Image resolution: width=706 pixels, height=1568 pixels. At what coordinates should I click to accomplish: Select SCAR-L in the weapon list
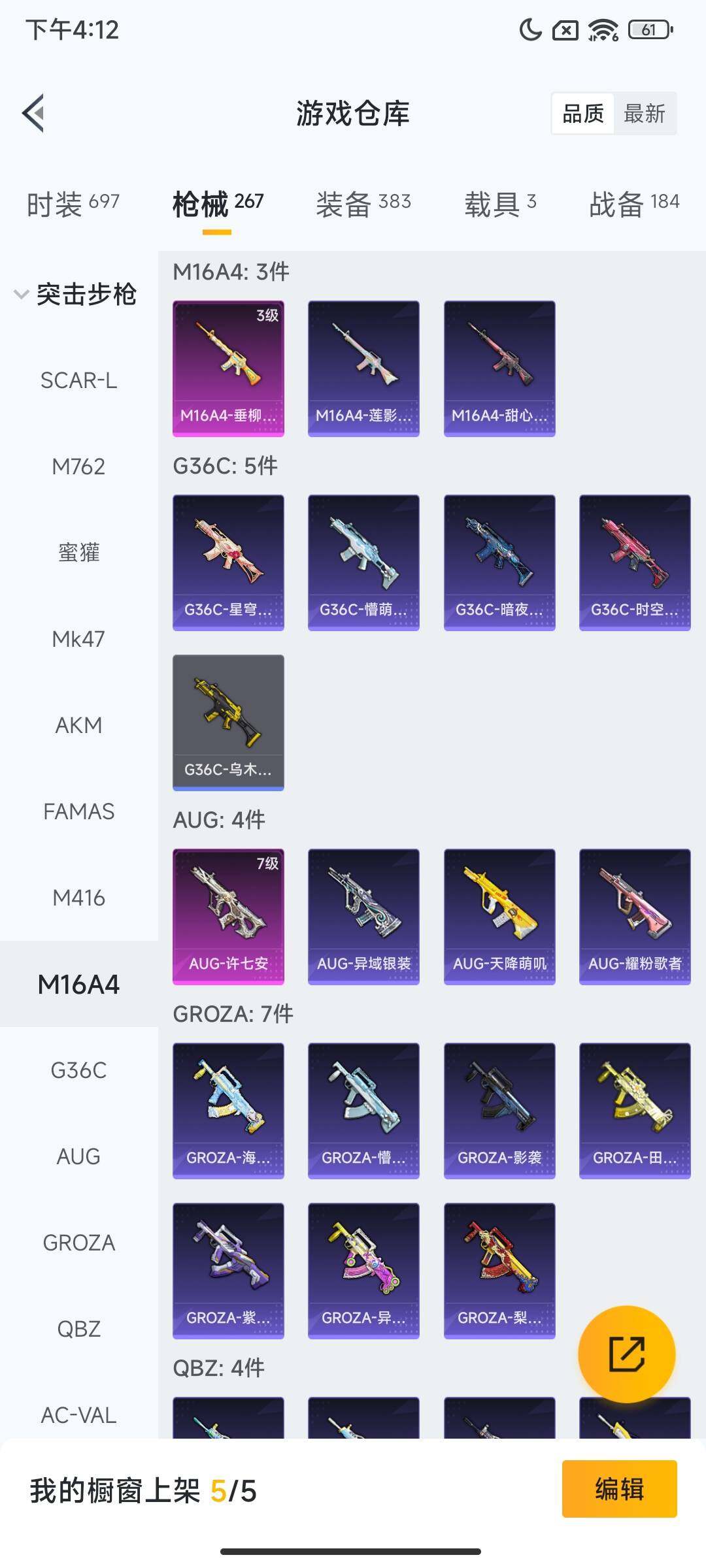click(78, 380)
